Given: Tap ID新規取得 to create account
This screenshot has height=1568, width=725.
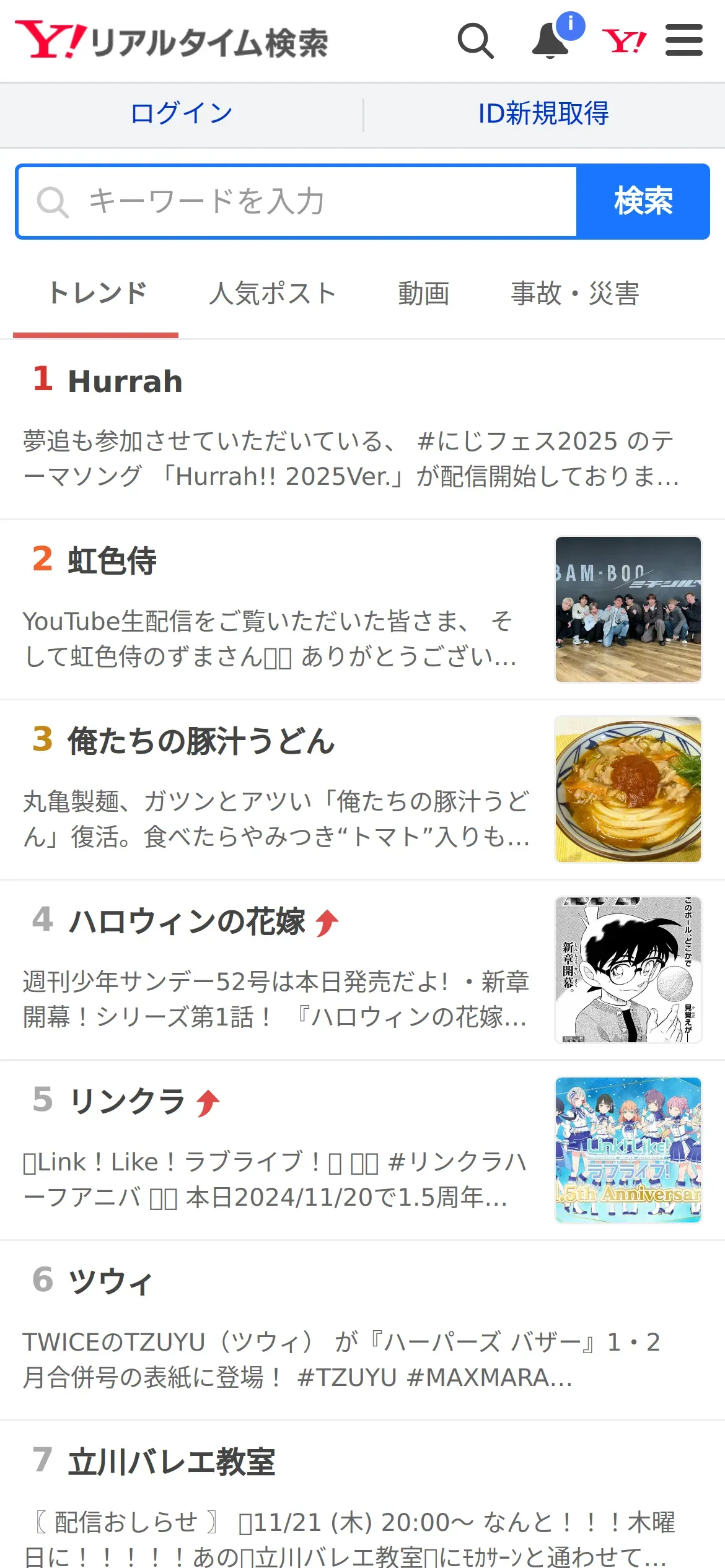Looking at the screenshot, I should (x=543, y=114).
